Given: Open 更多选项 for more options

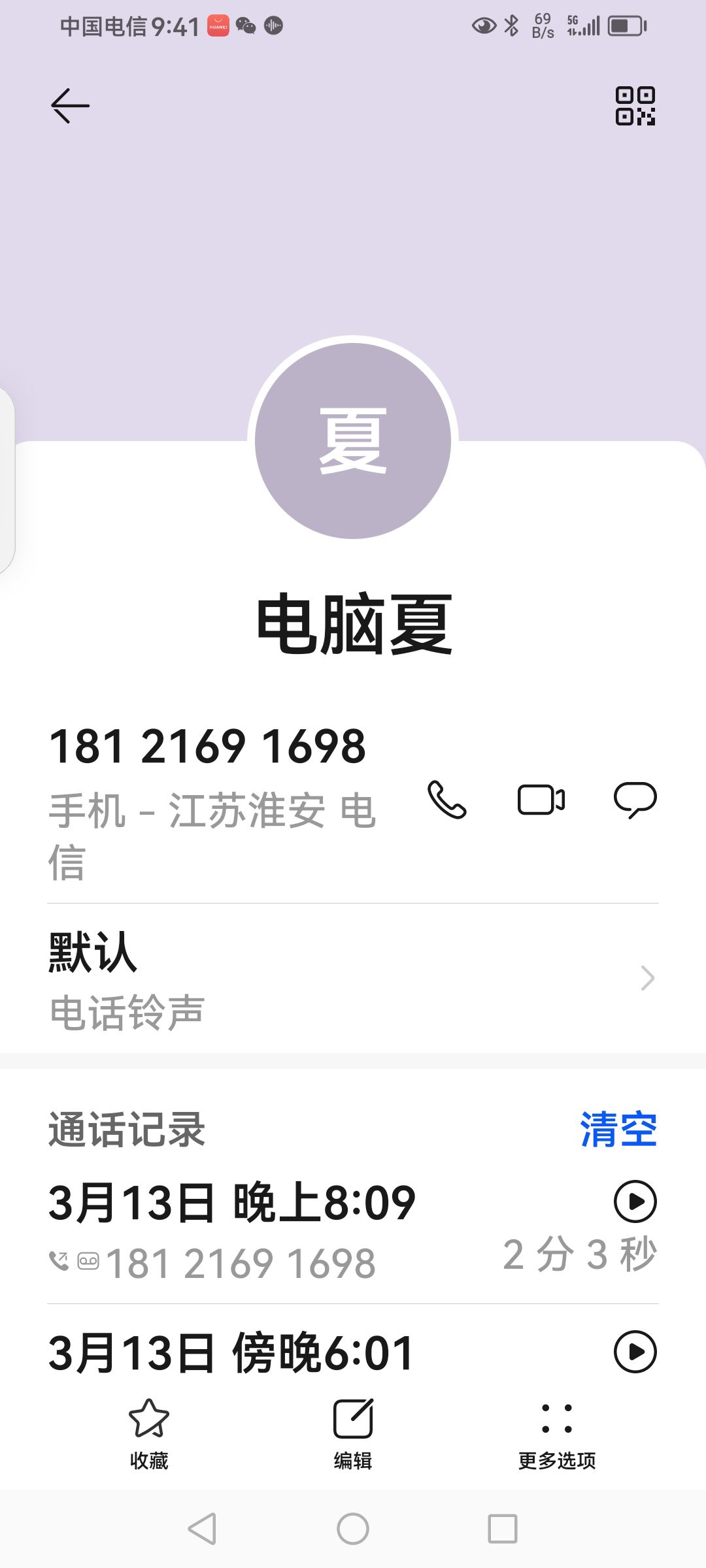Looking at the screenshot, I should click(557, 1435).
